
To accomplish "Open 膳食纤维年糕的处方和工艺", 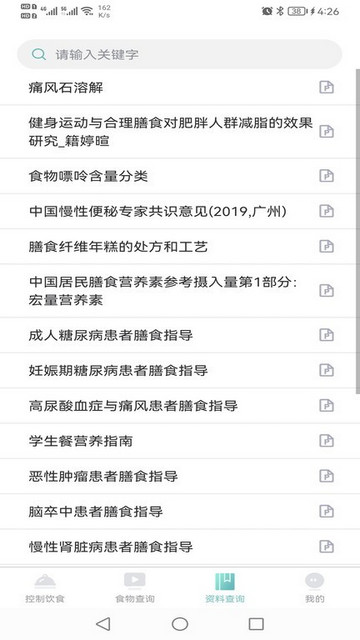I will point(178,247).
